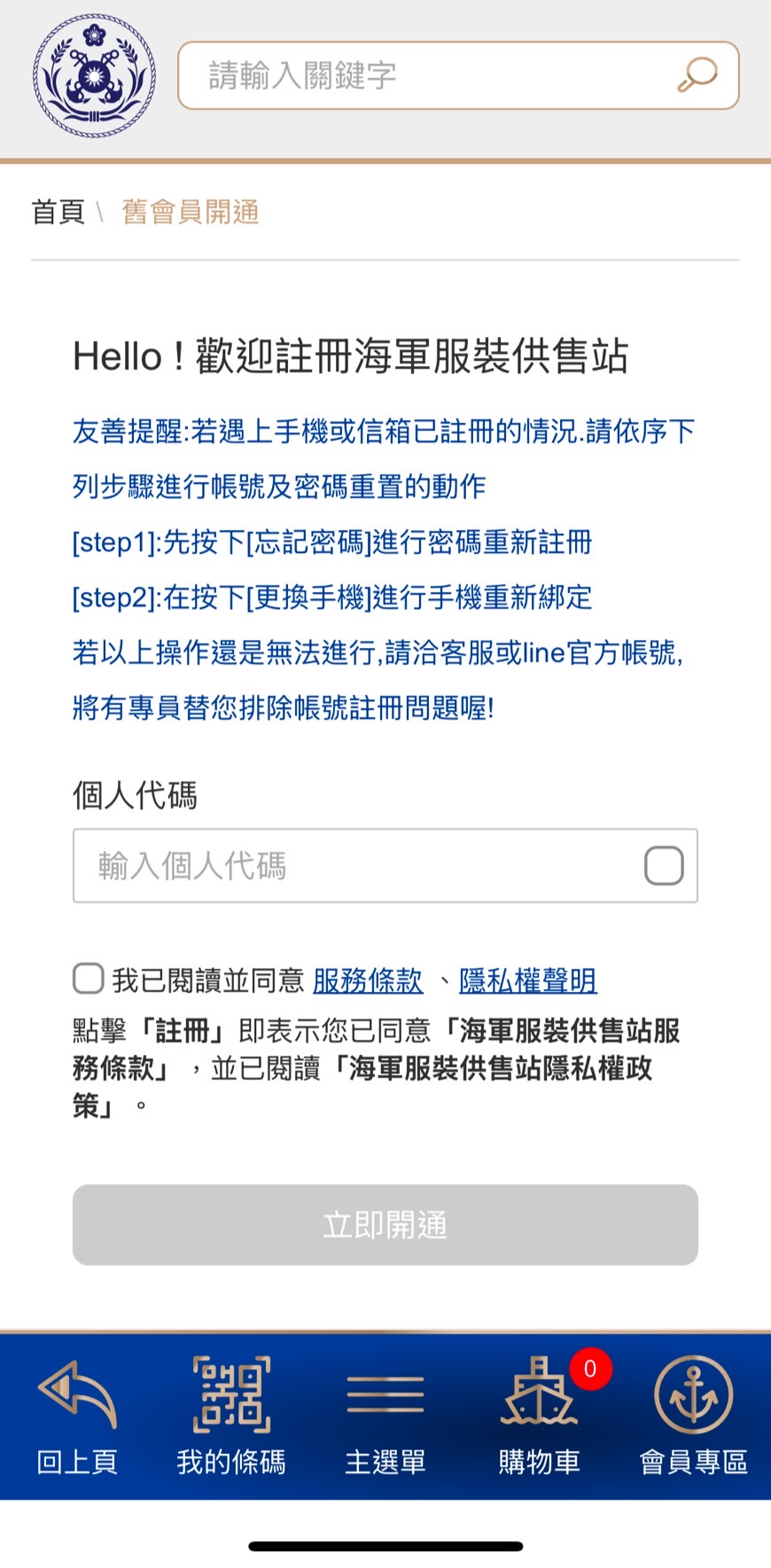Open the navy emblem home logo
This screenshot has width=771, height=1568.
coord(94,76)
